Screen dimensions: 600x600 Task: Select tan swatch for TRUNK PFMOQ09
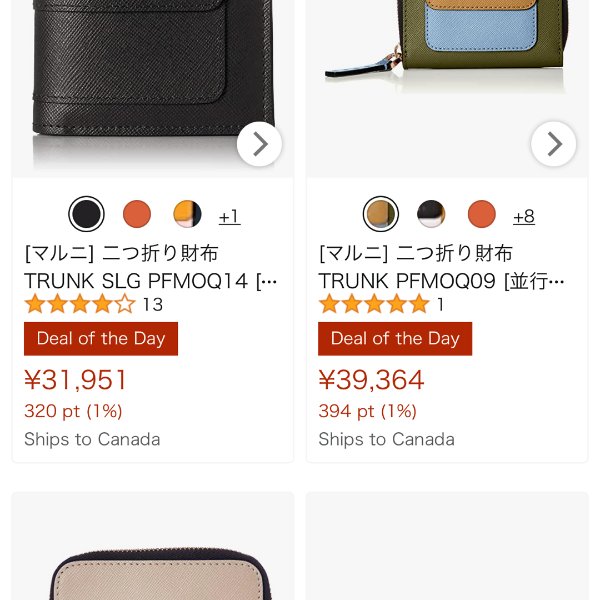[x=380, y=214]
